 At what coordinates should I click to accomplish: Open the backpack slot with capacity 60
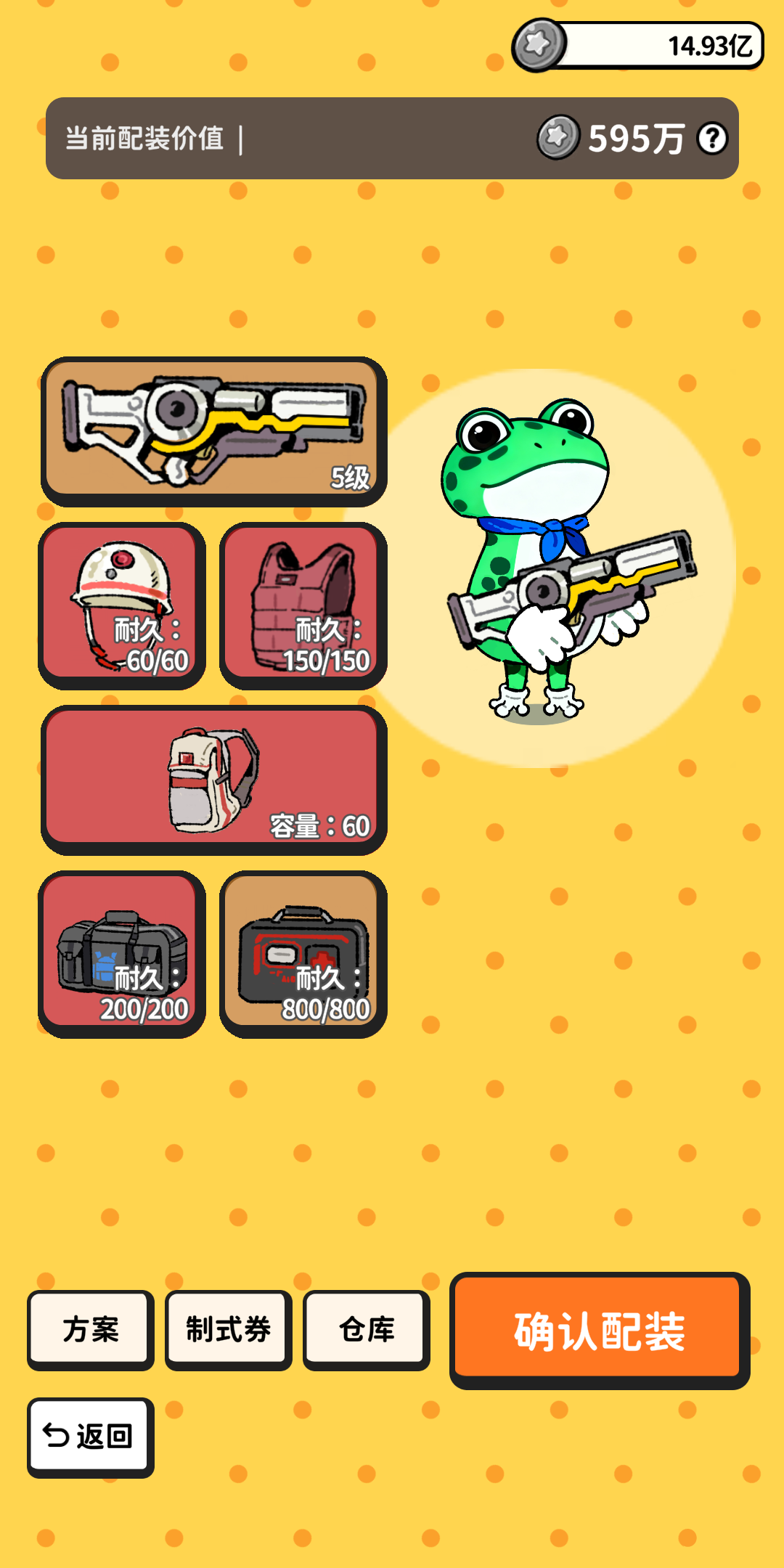tap(213, 779)
